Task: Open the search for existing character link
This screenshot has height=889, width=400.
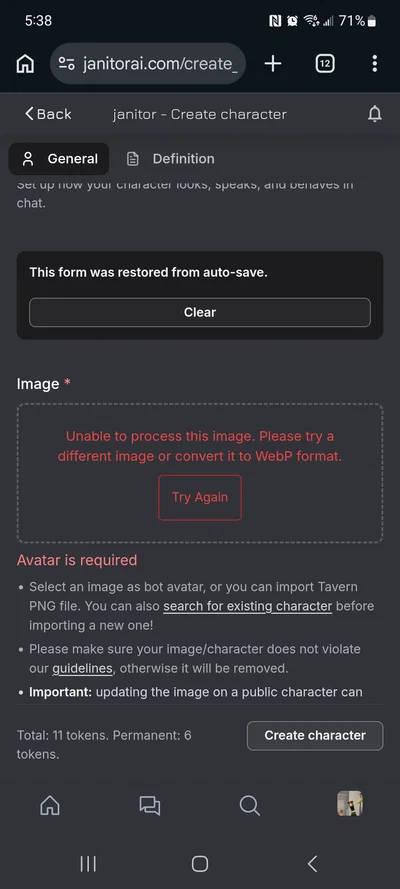Action: [x=248, y=606]
